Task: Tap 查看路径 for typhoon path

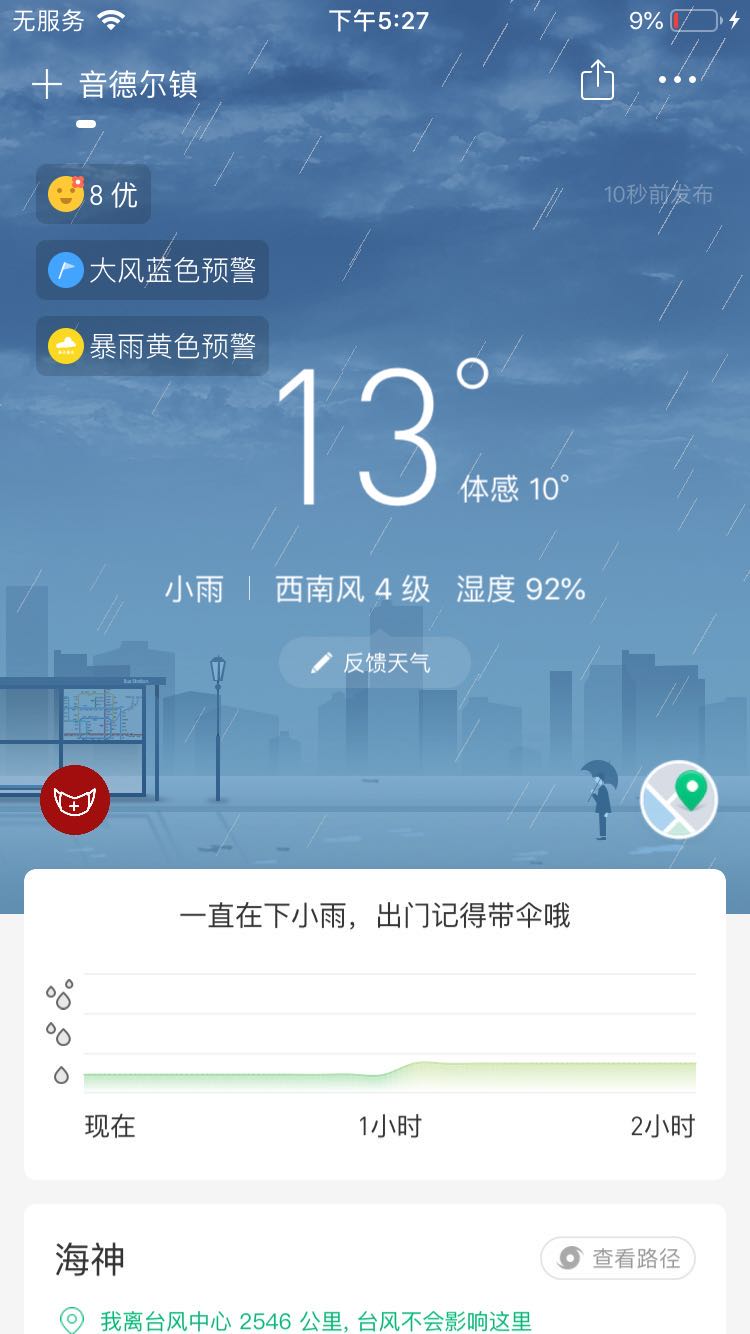Action: (x=618, y=1258)
